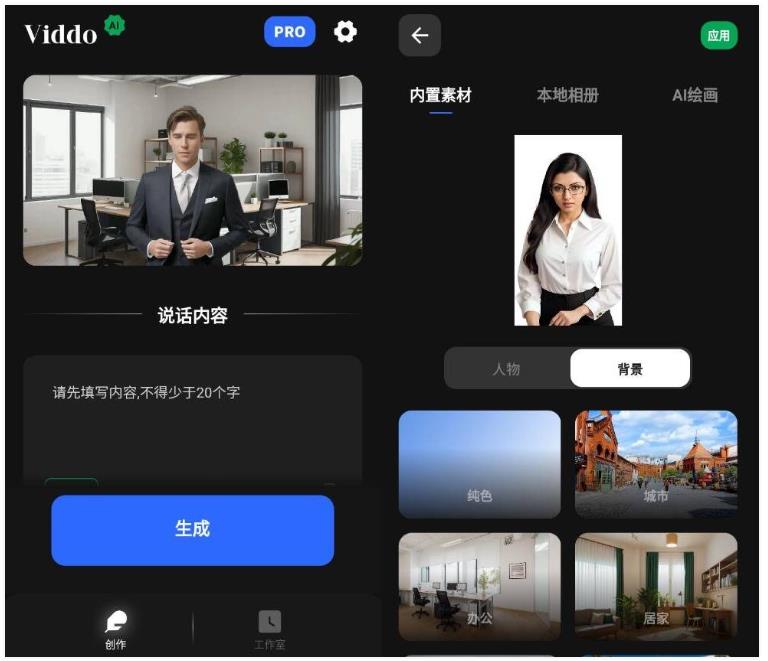Choose the 办公 office background tile
768x661 pixels.
click(480, 586)
